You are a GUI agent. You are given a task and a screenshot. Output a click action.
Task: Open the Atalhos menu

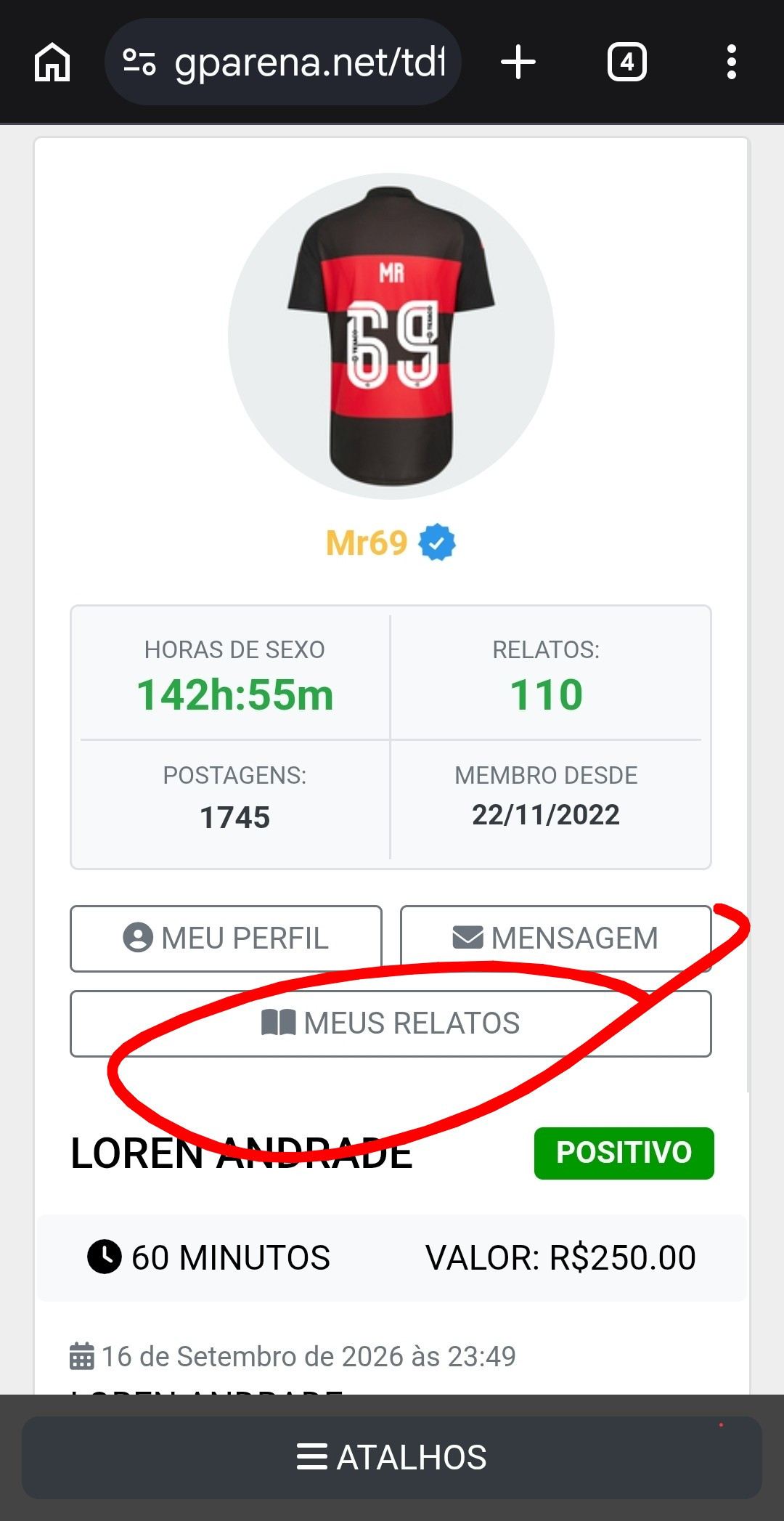click(392, 1457)
